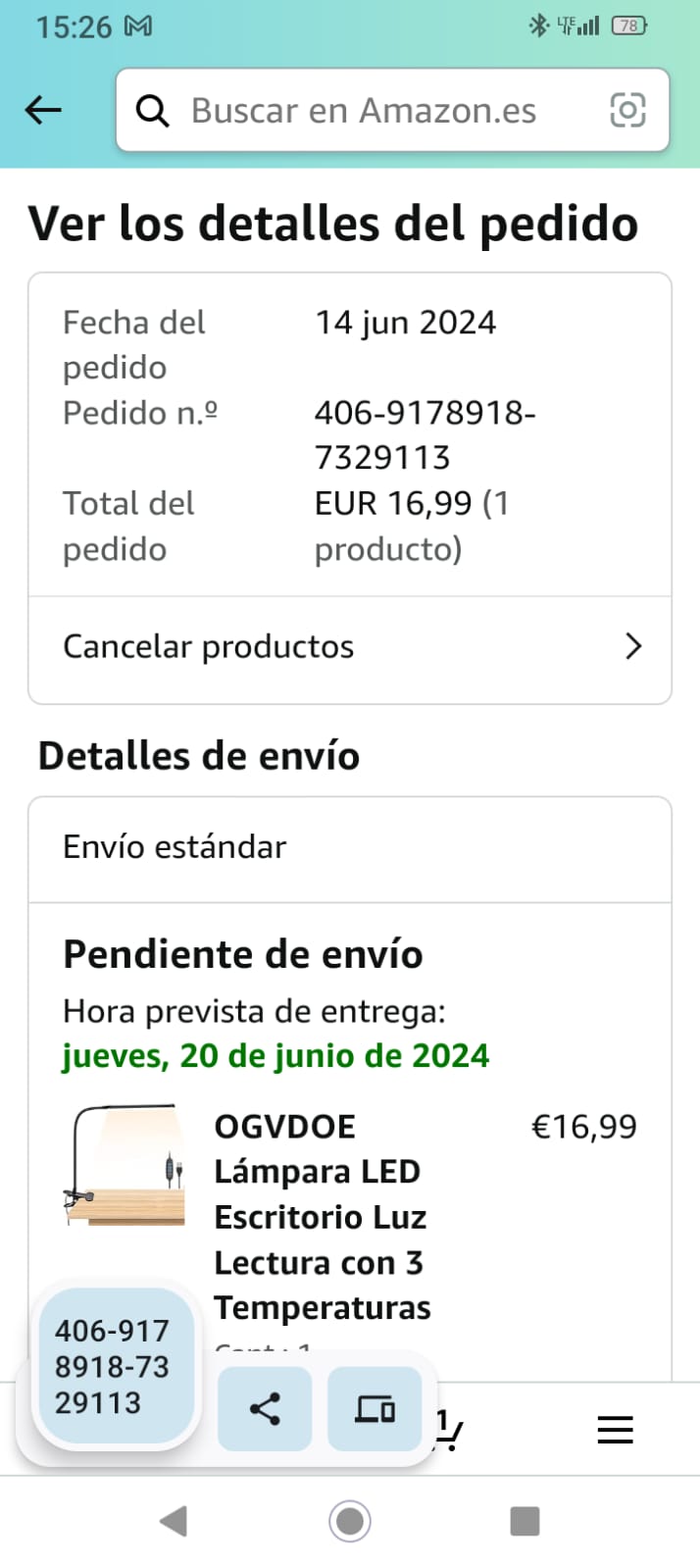Go back with the top-left arrow
Screen dimensions: 700x1568
click(x=43, y=110)
